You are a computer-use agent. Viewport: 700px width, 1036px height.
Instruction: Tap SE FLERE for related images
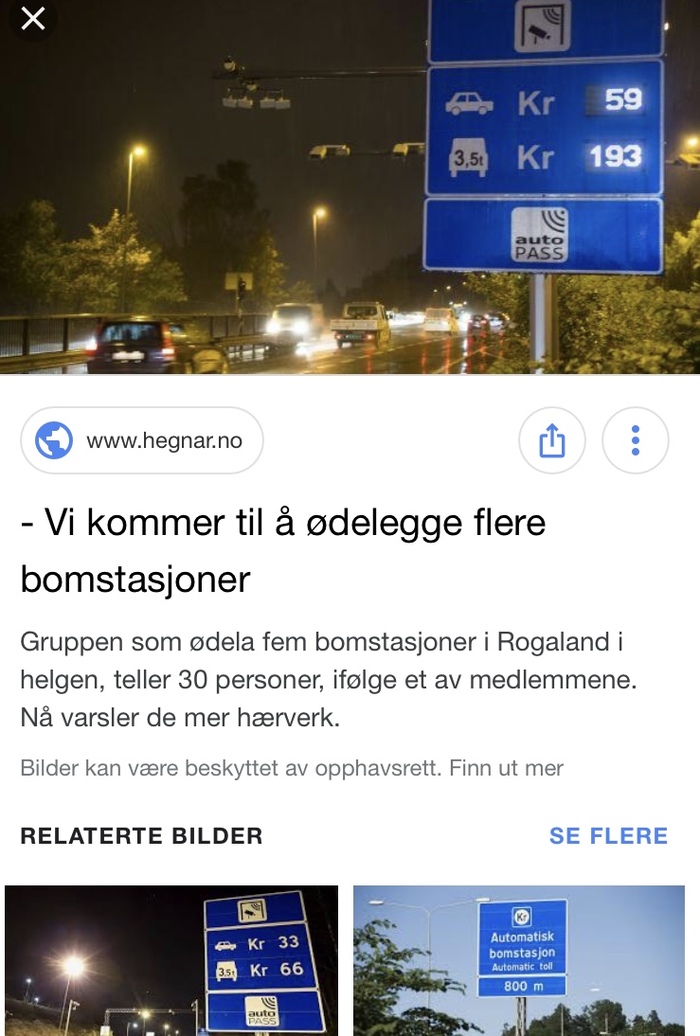click(x=608, y=836)
